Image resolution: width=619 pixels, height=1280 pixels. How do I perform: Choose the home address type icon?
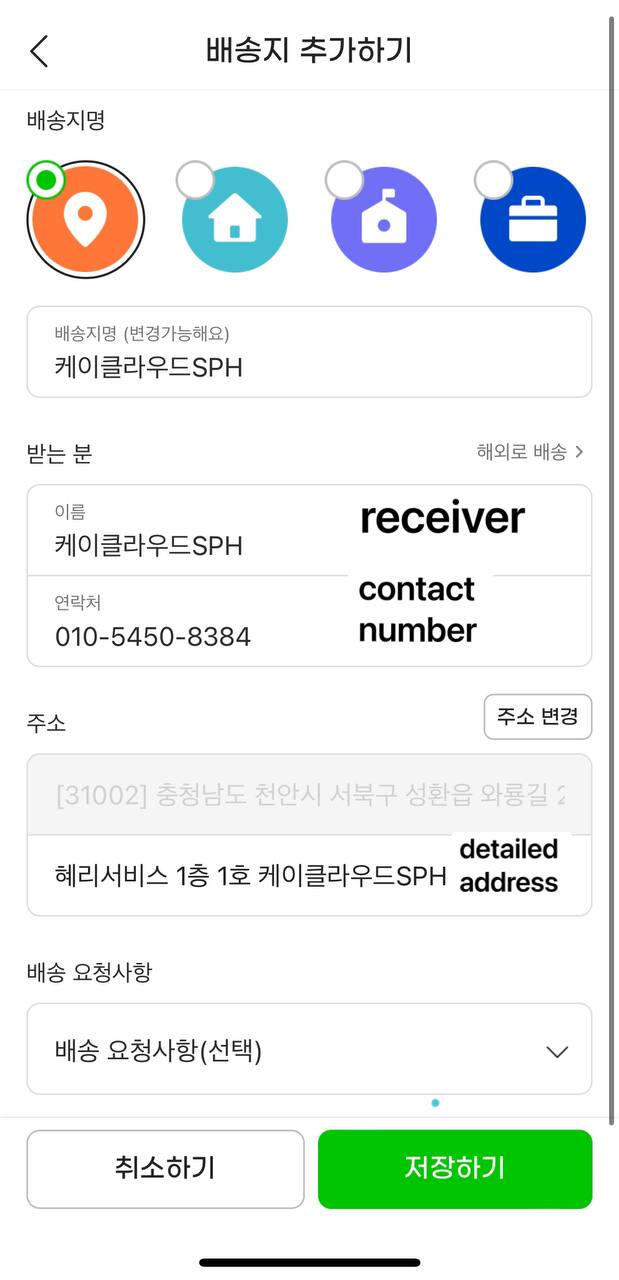[235, 219]
